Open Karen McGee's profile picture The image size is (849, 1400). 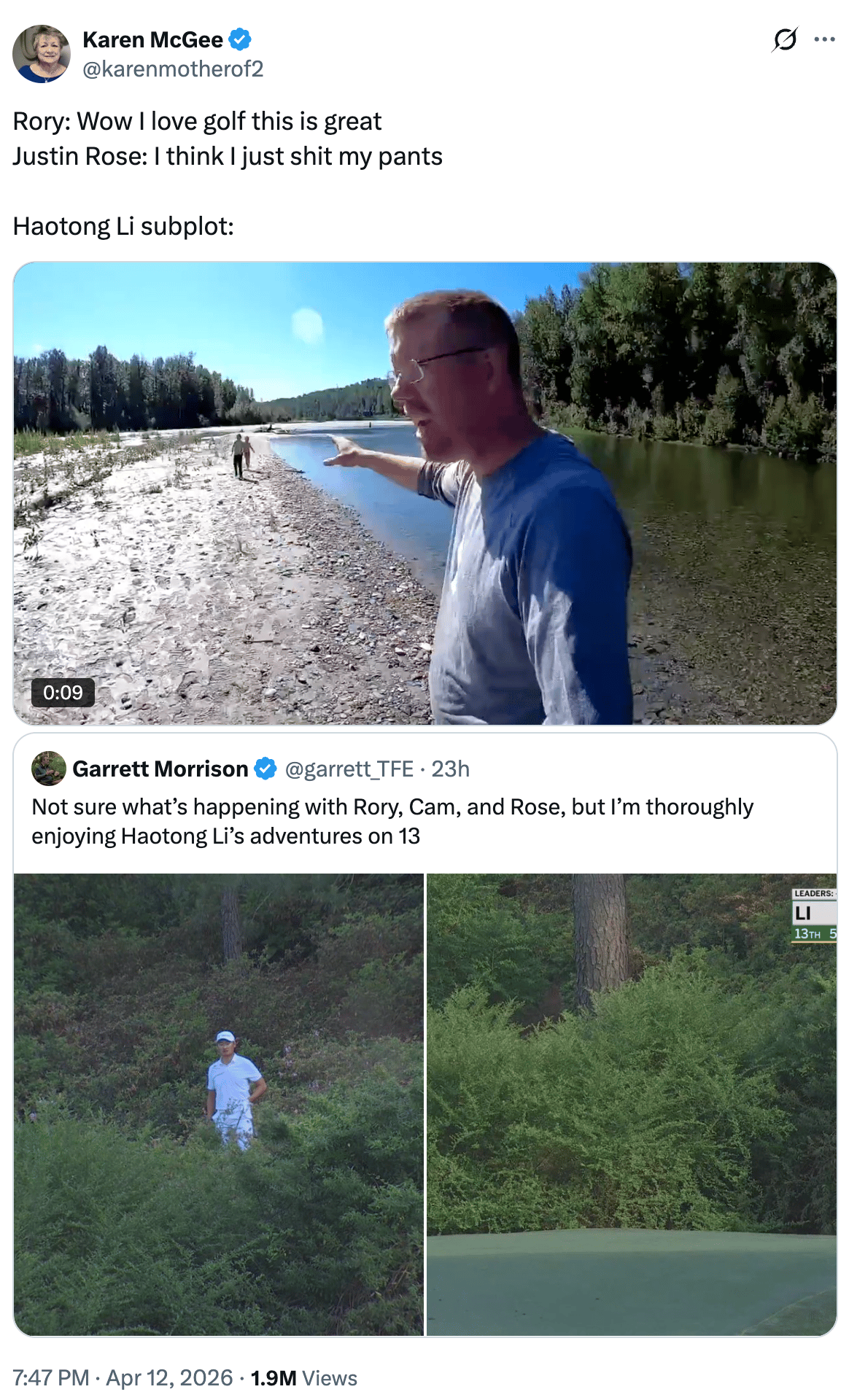[x=42, y=53]
